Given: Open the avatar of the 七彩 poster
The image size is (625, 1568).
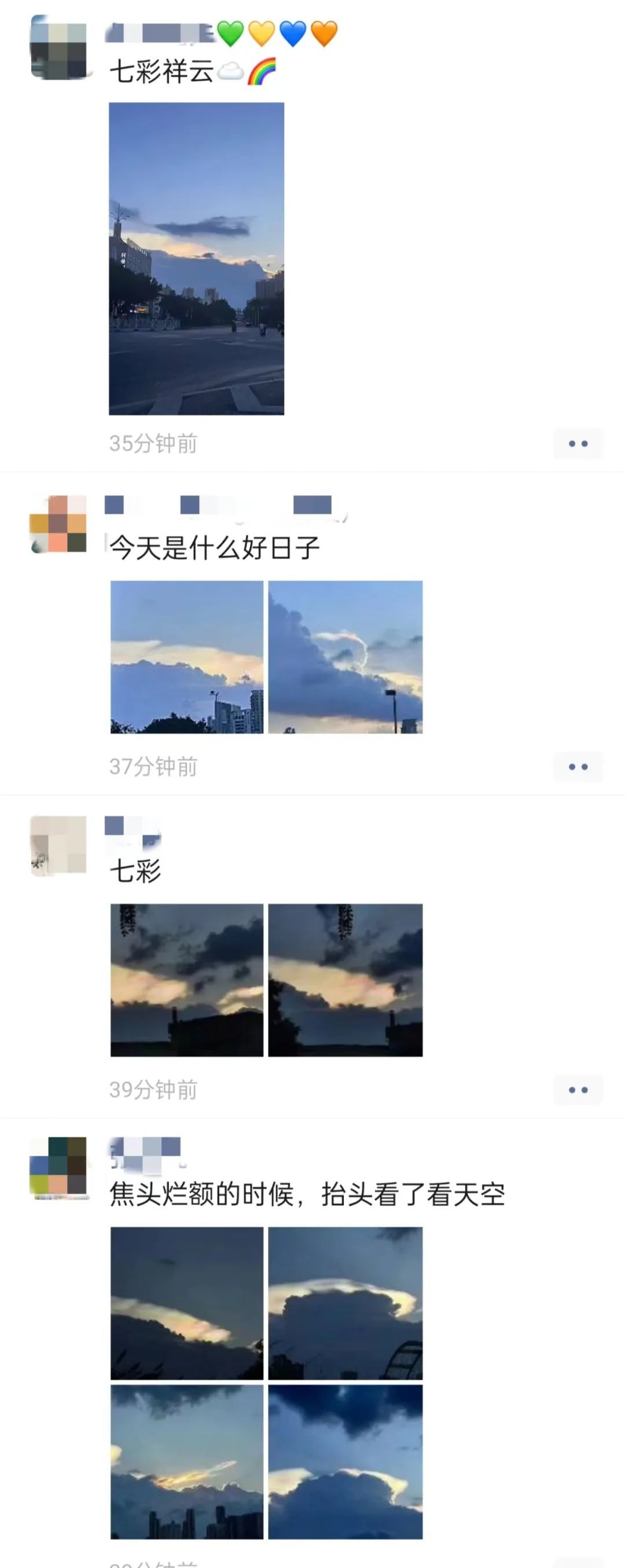Looking at the screenshot, I should (x=58, y=845).
